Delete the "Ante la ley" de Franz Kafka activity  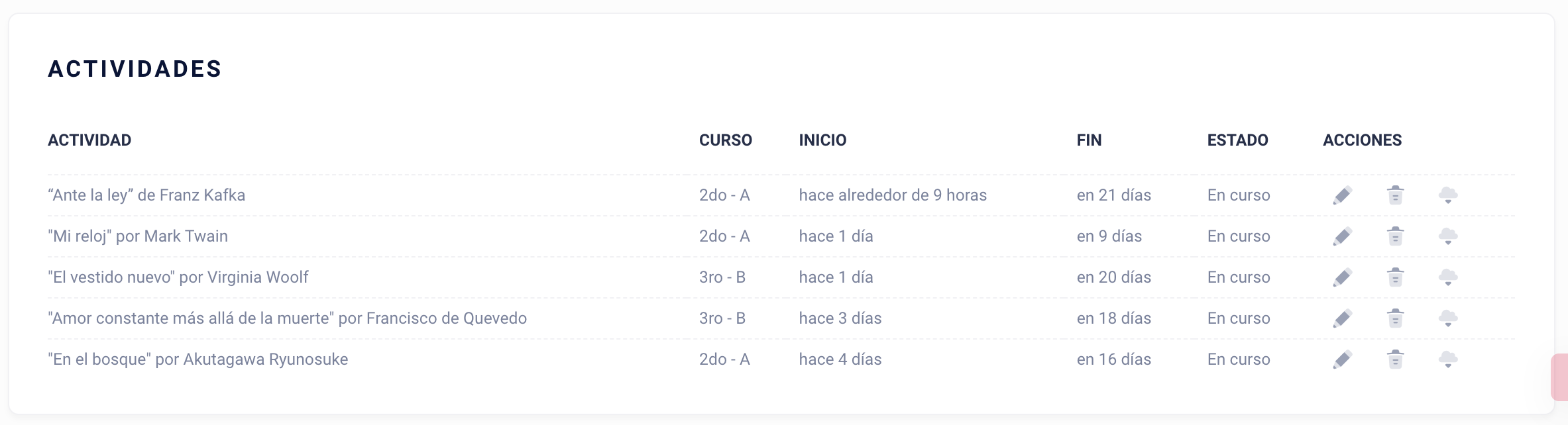1395,195
